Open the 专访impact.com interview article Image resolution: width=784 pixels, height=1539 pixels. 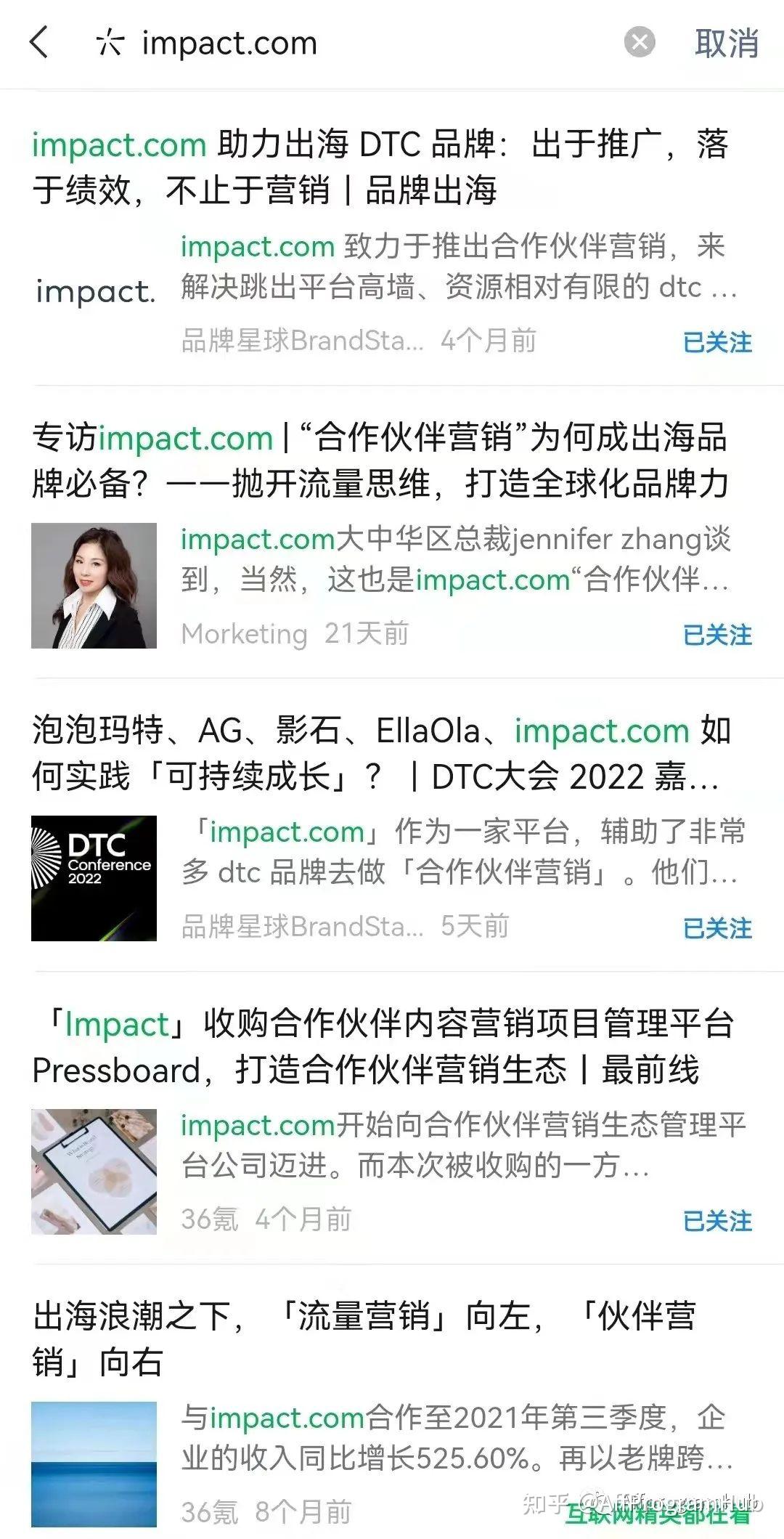377,458
